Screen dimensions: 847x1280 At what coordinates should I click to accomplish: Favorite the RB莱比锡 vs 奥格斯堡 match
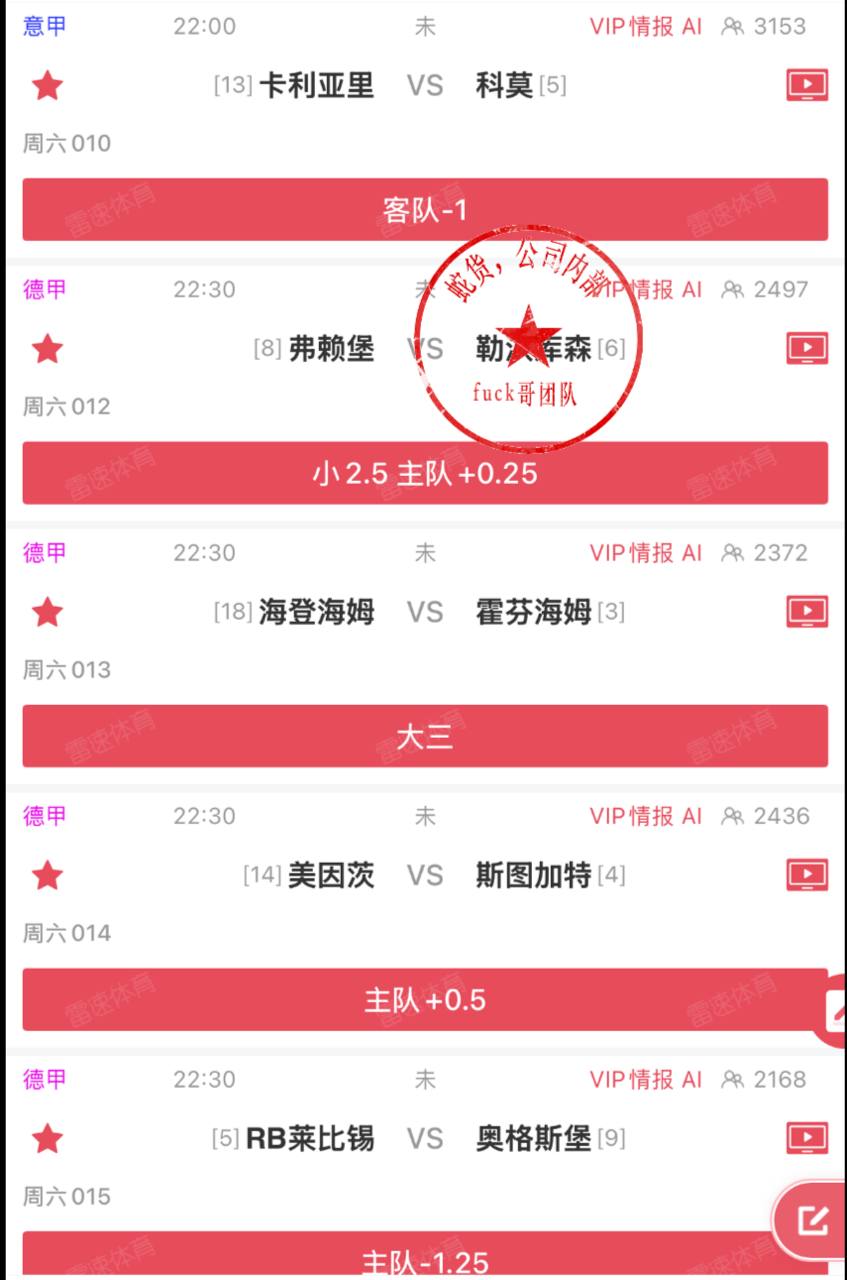(x=47, y=1139)
